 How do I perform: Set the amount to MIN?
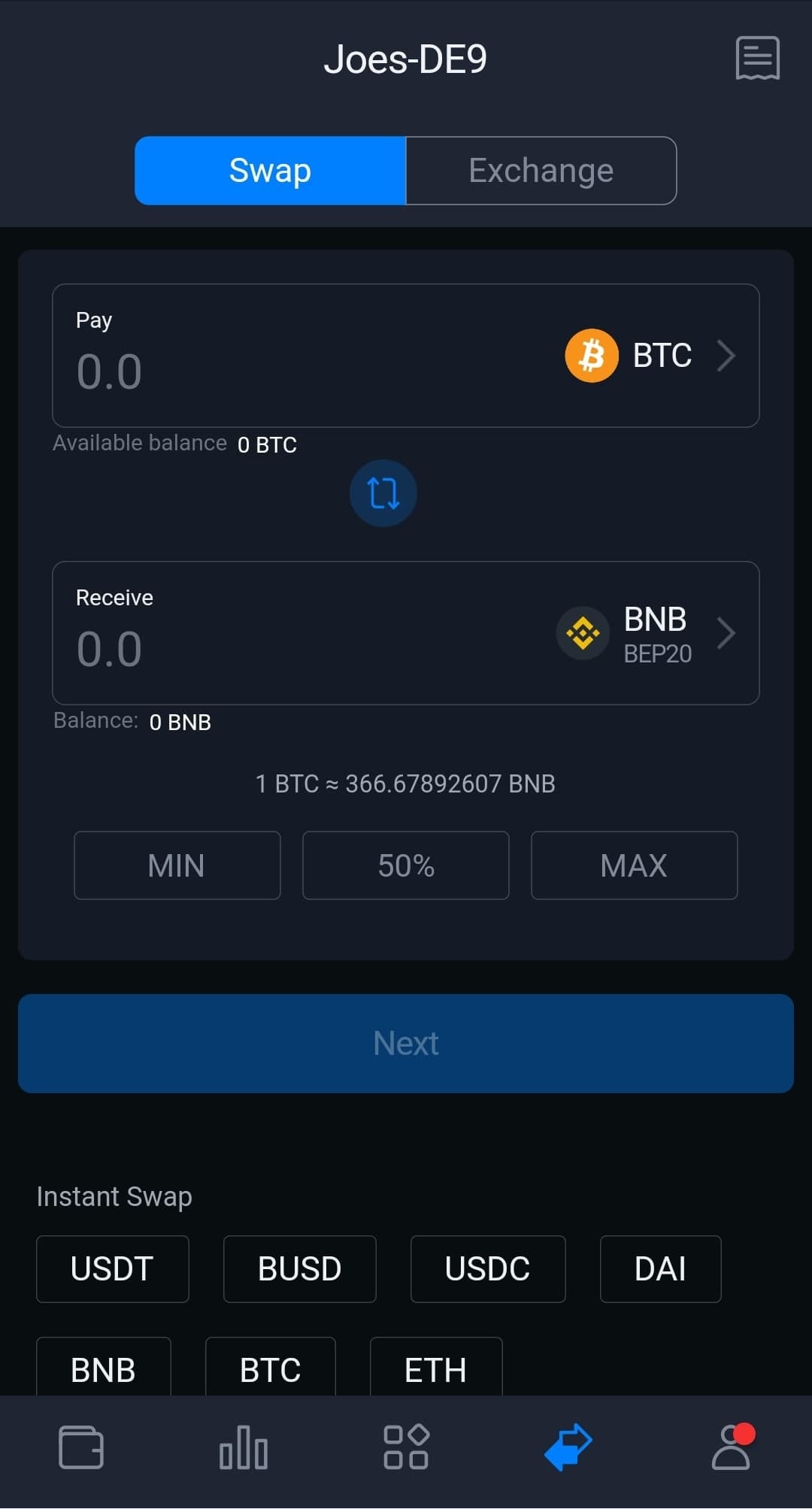click(x=177, y=865)
